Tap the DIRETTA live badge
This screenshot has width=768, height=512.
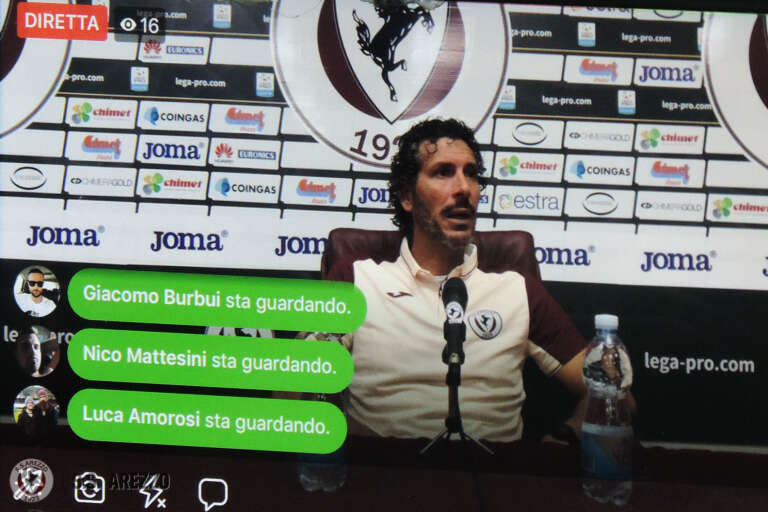click(61, 20)
